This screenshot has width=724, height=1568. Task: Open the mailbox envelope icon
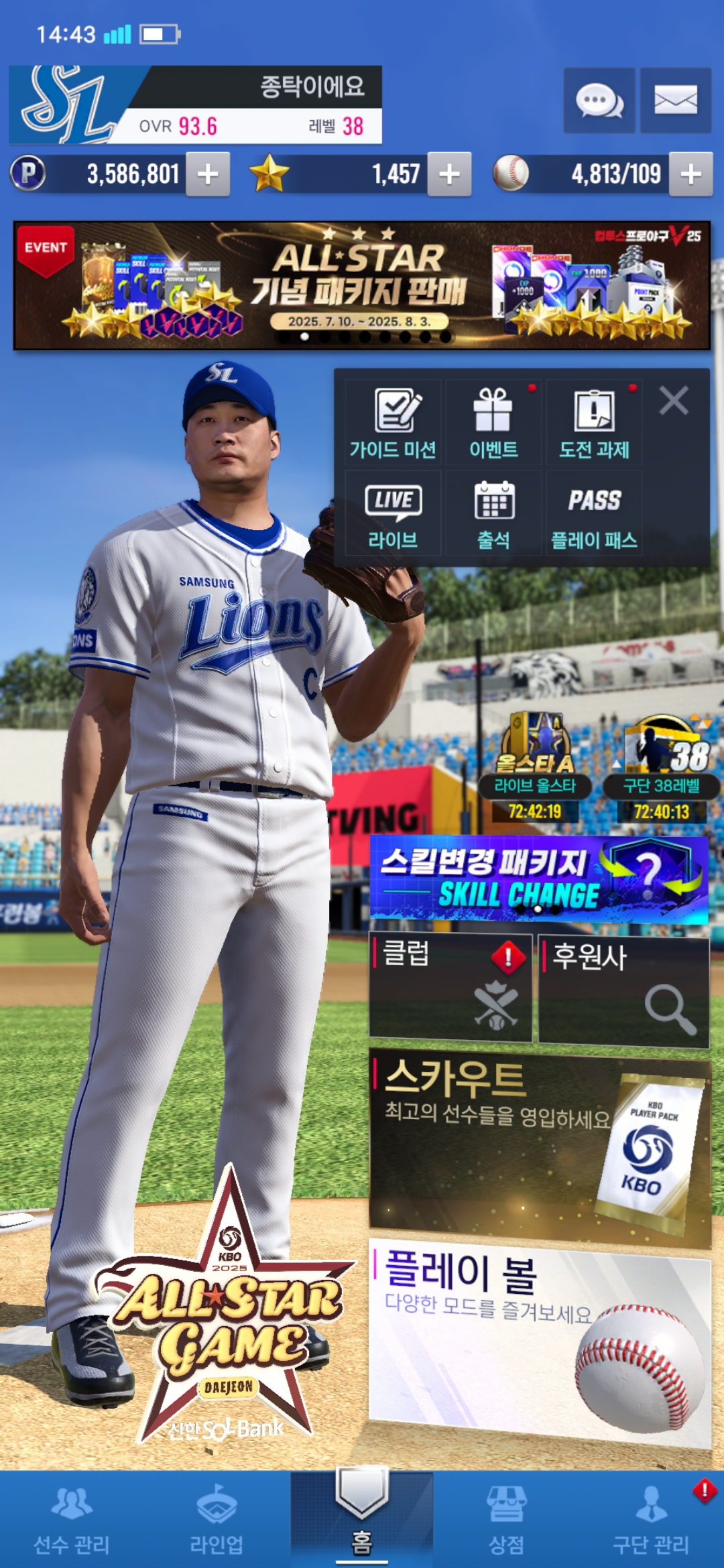coord(675,101)
